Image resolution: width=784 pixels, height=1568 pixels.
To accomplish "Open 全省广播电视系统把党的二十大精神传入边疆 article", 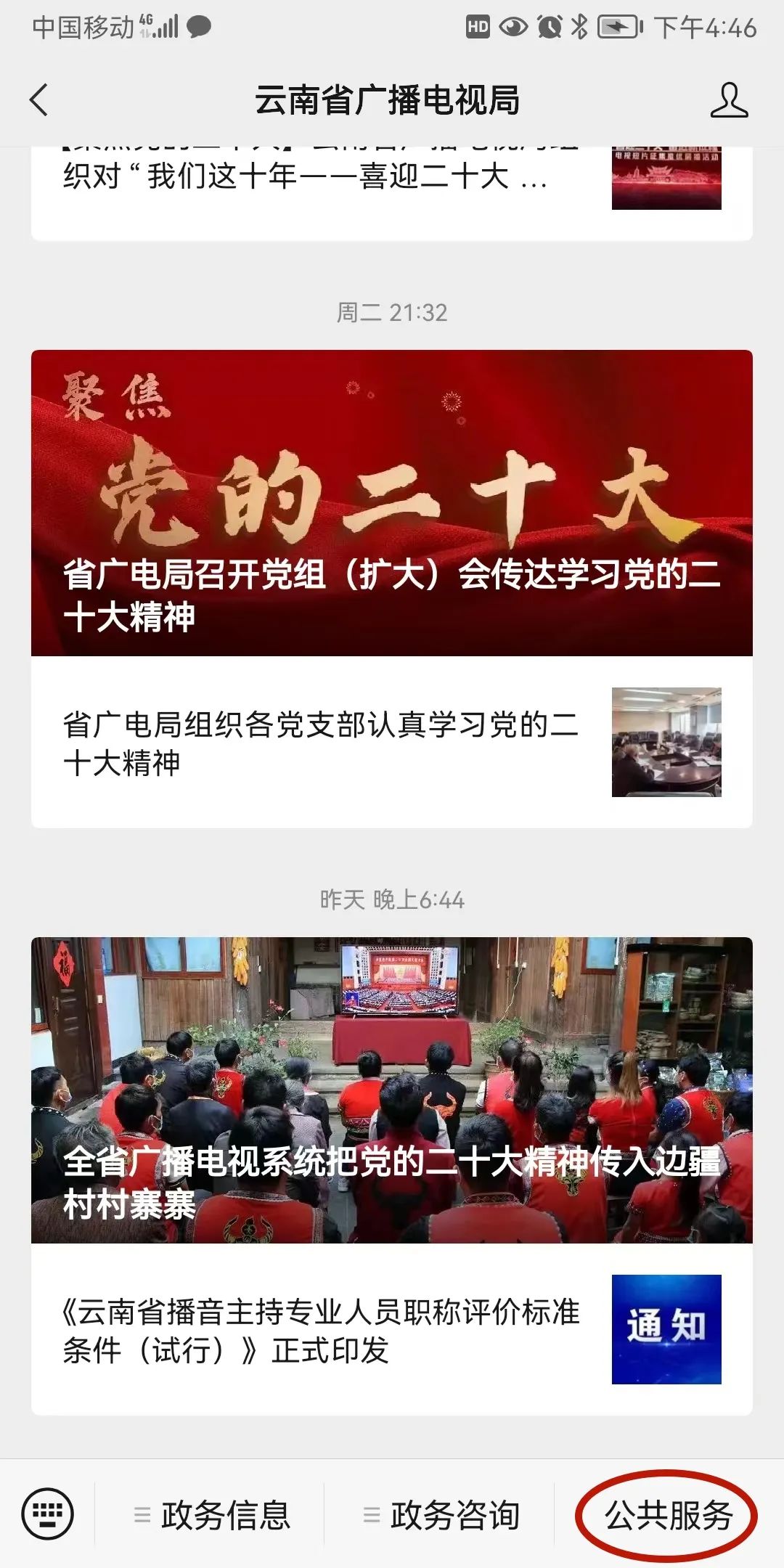I will pos(391,1090).
